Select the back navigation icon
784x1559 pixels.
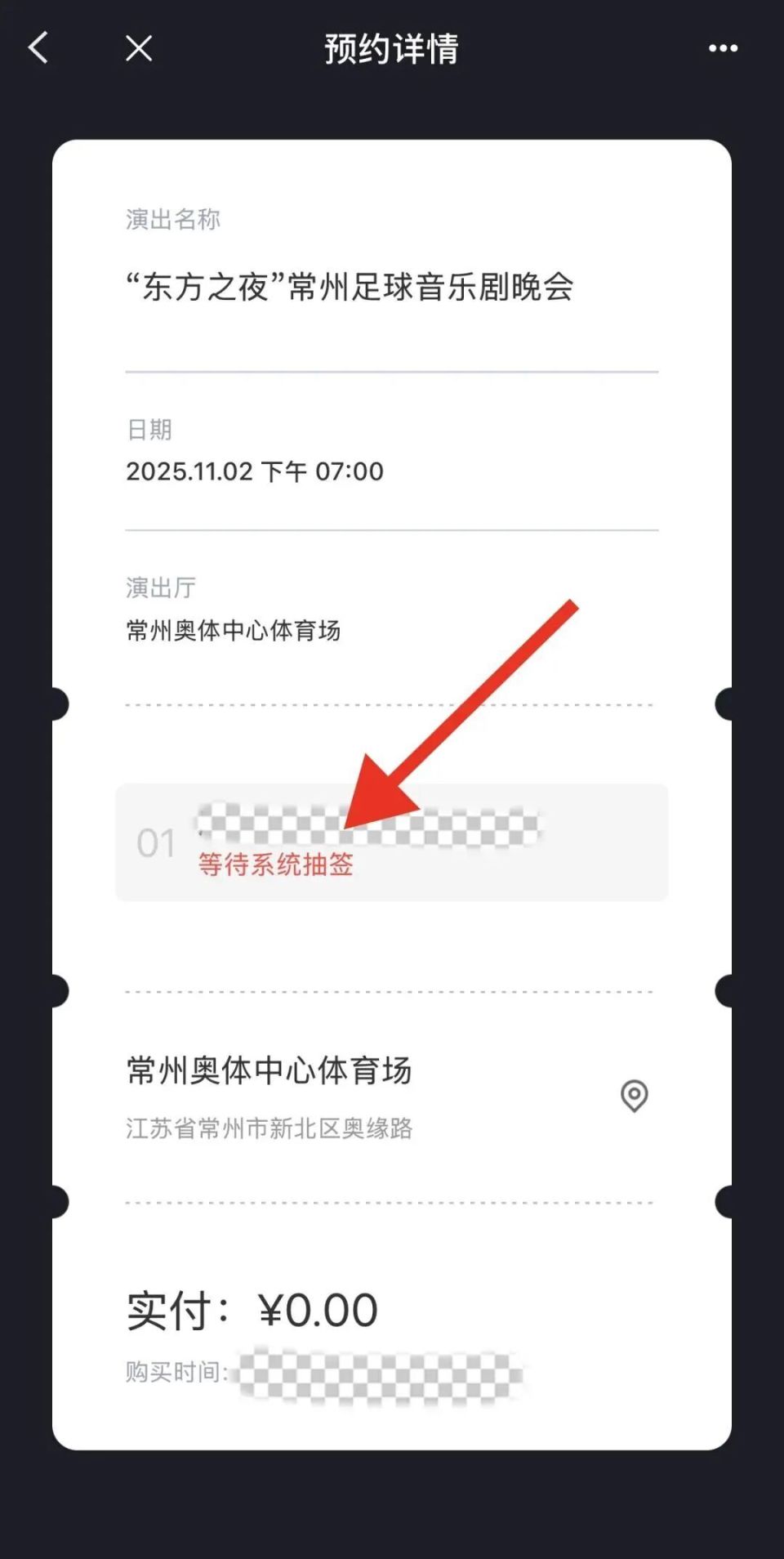[x=38, y=48]
